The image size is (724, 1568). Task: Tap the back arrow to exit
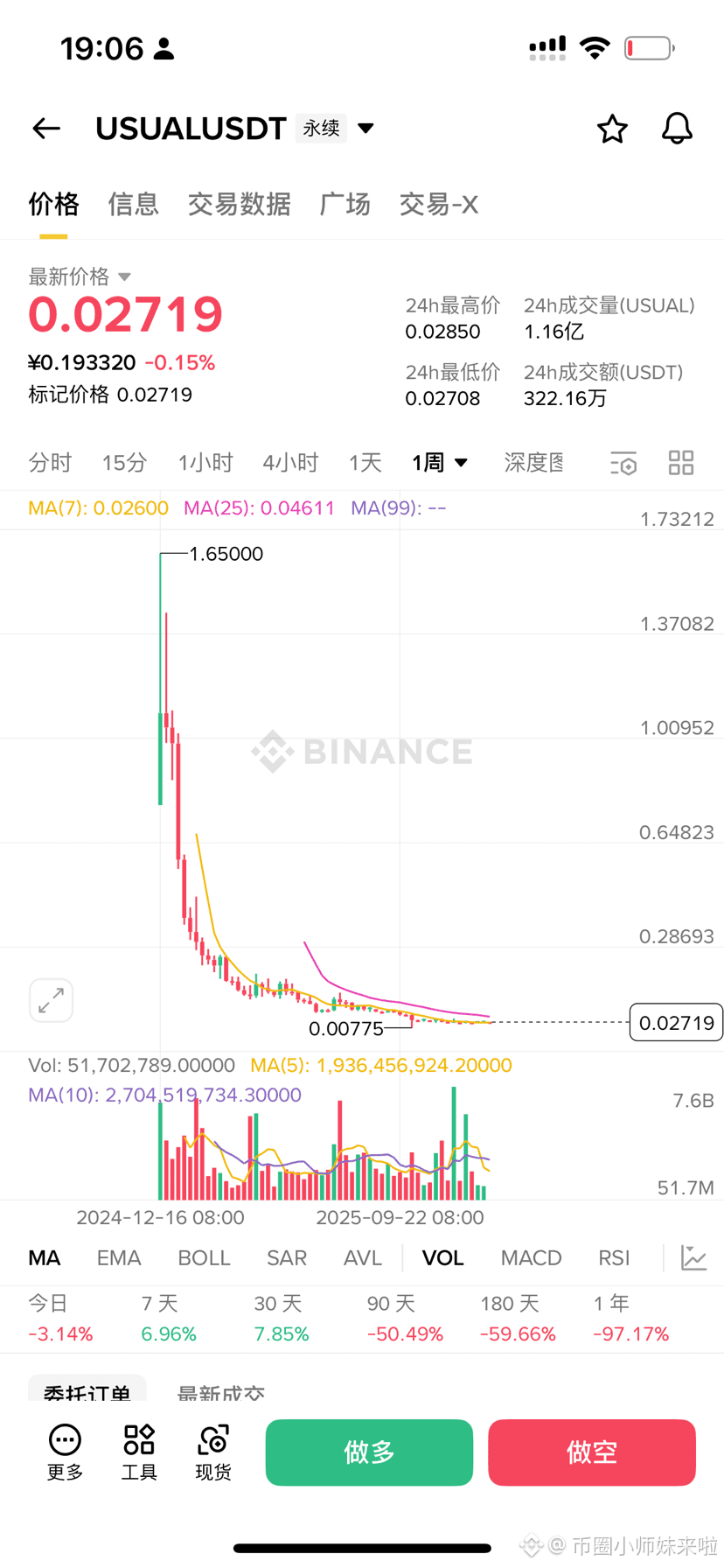coord(45,128)
